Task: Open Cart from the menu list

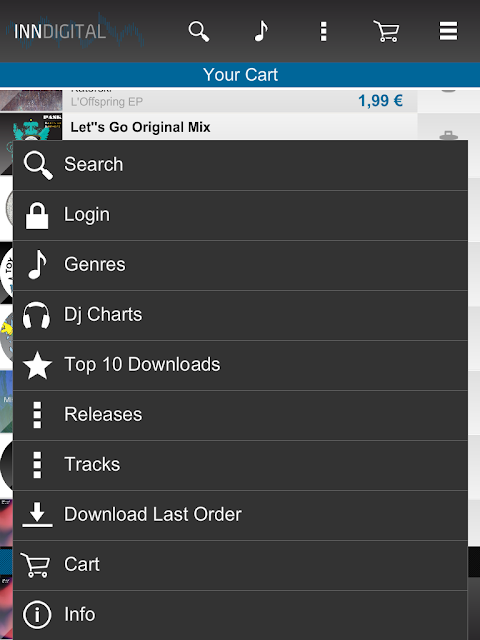Action: (240, 565)
